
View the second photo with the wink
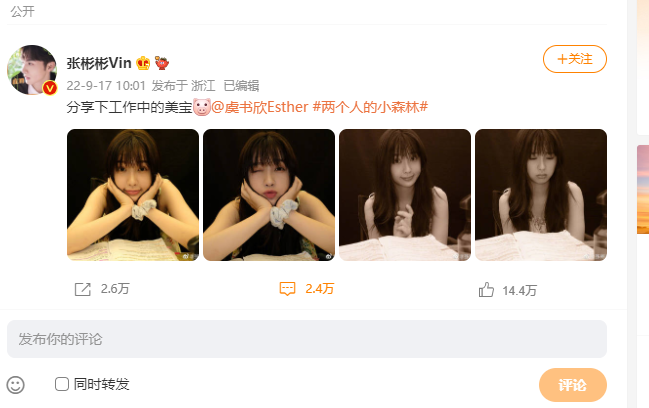269,195
